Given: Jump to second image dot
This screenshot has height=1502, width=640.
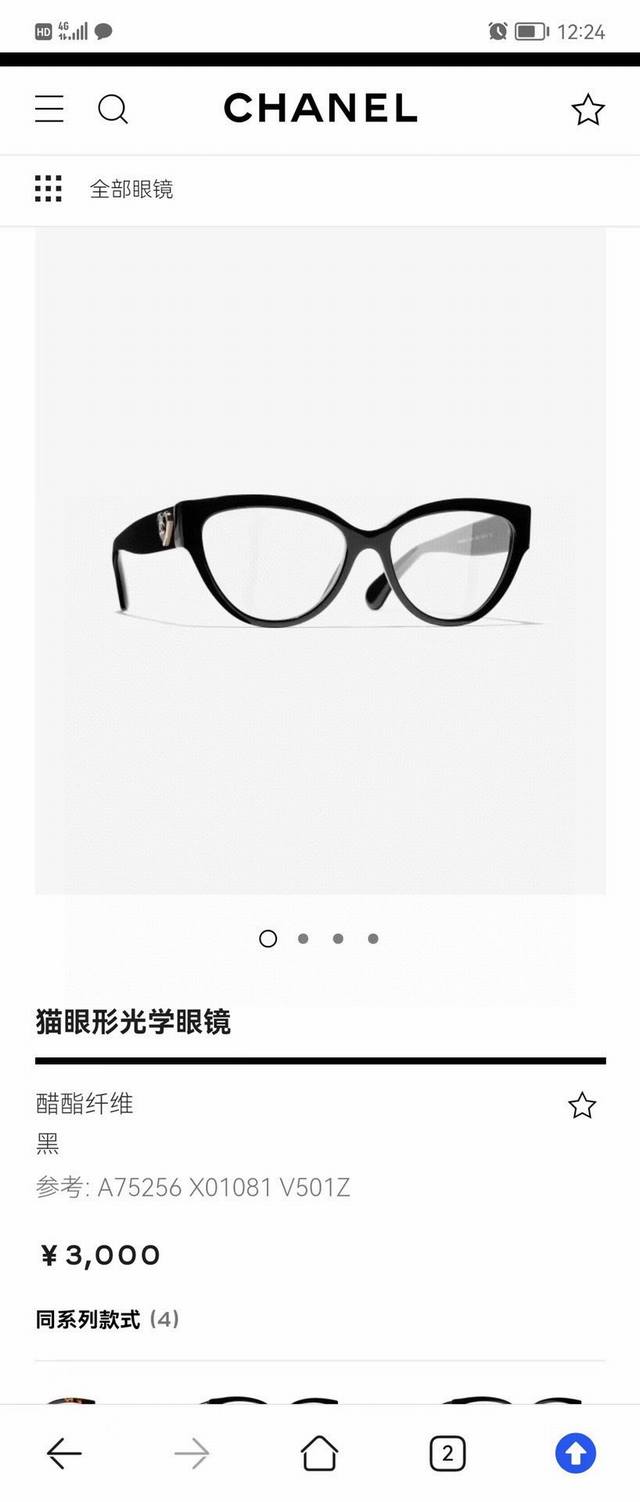Looking at the screenshot, I should point(303,938).
